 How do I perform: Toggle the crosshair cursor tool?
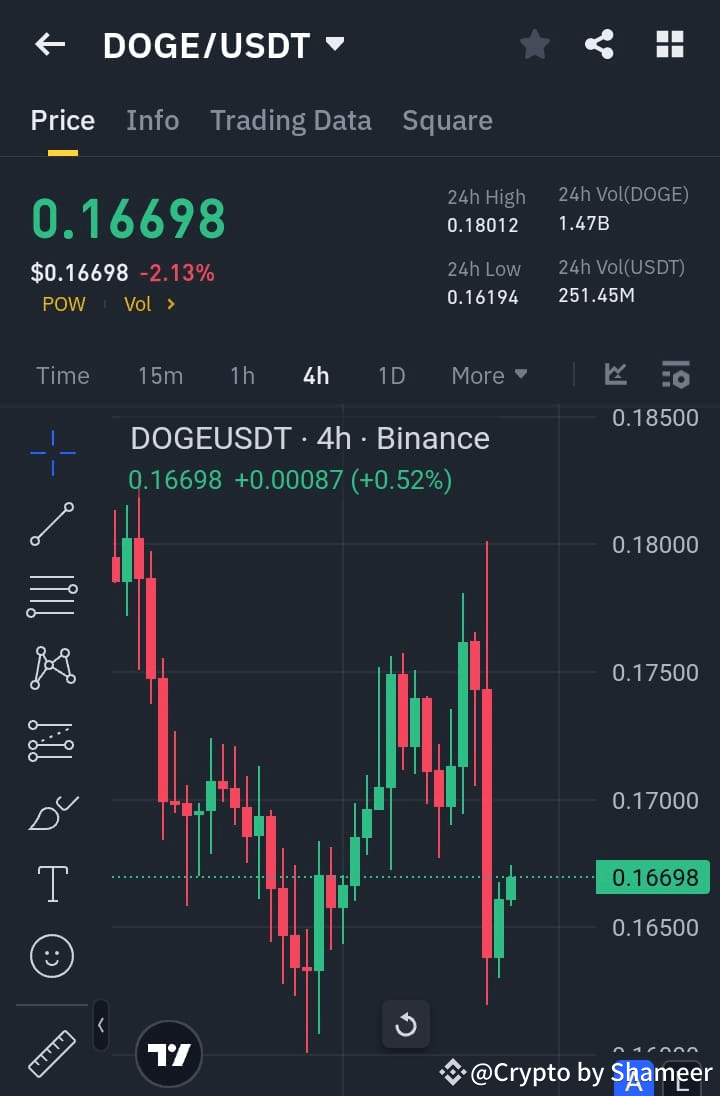(x=51, y=452)
